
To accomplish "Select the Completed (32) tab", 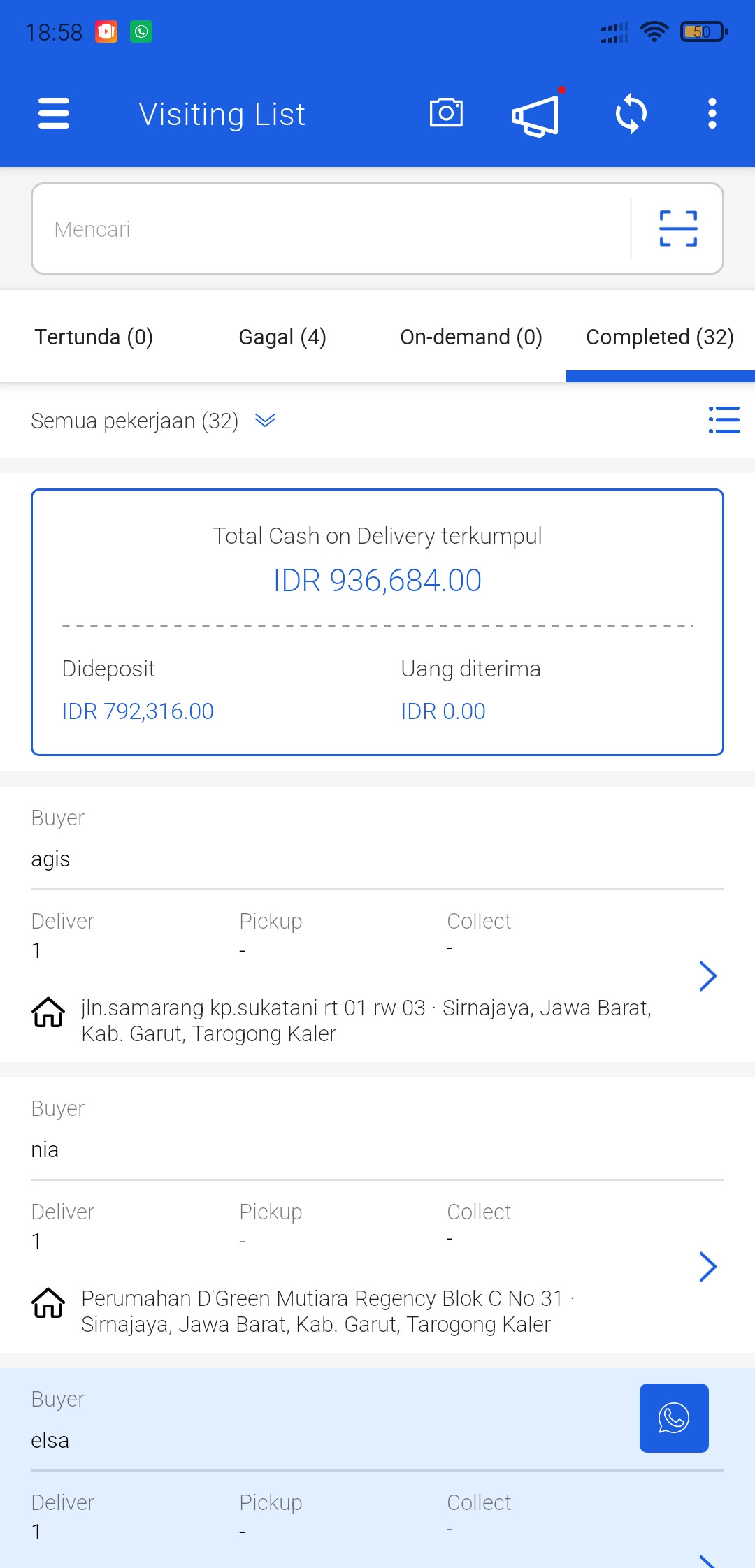I will (x=660, y=337).
